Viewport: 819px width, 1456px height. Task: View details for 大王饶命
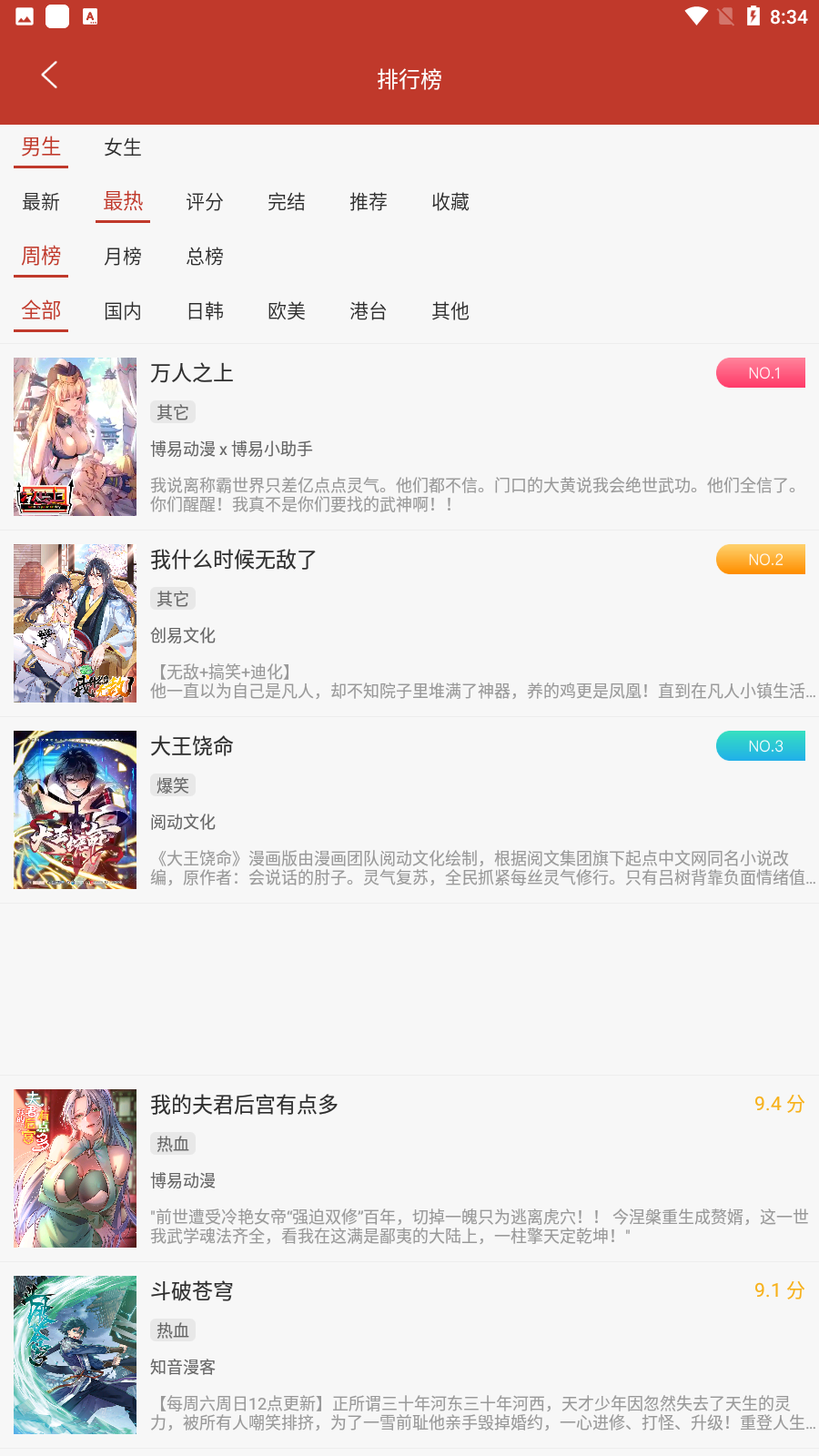409,810
